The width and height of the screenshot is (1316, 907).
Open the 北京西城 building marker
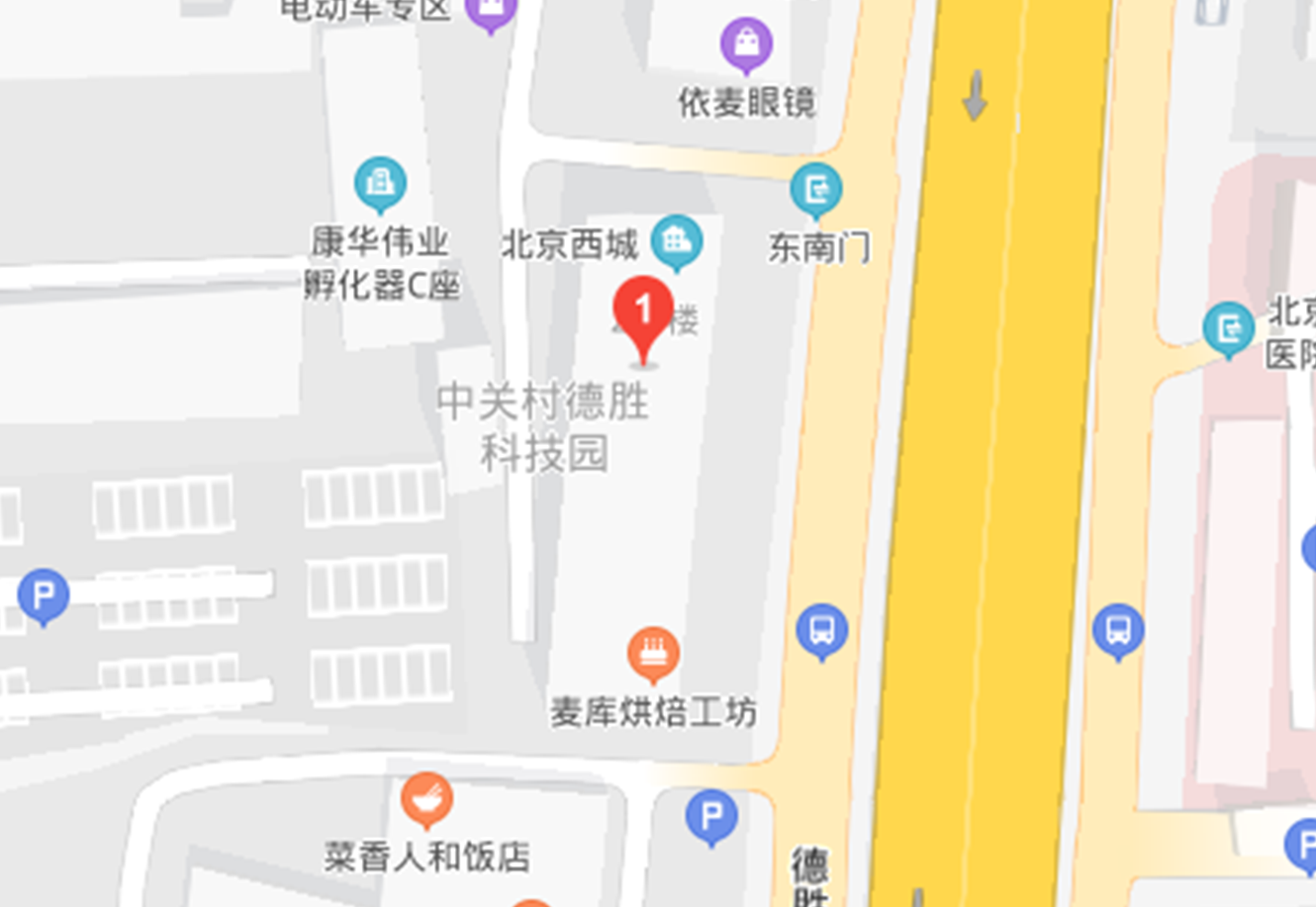click(678, 241)
